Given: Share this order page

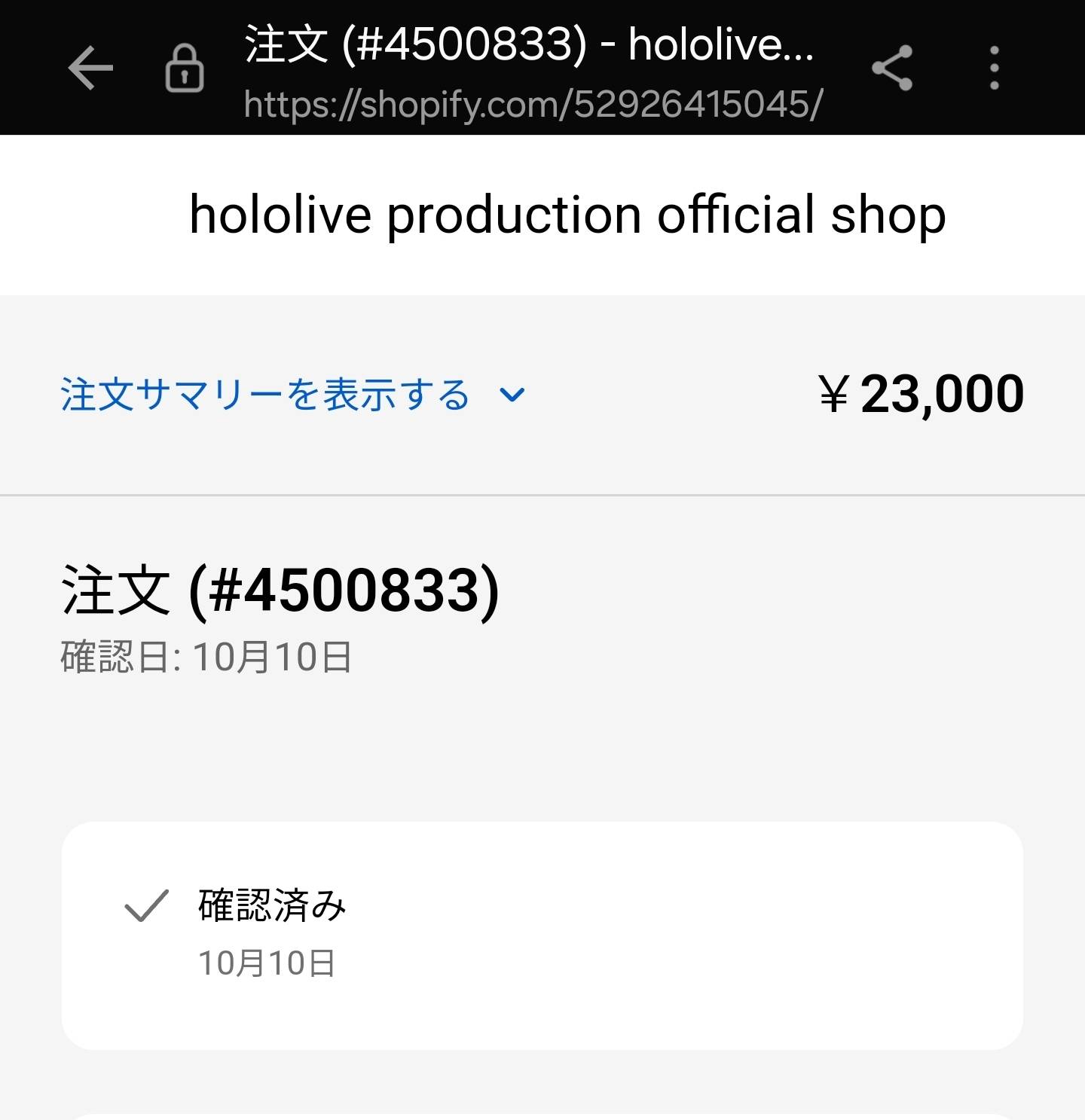Looking at the screenshot, I should [x=892, y=68].
